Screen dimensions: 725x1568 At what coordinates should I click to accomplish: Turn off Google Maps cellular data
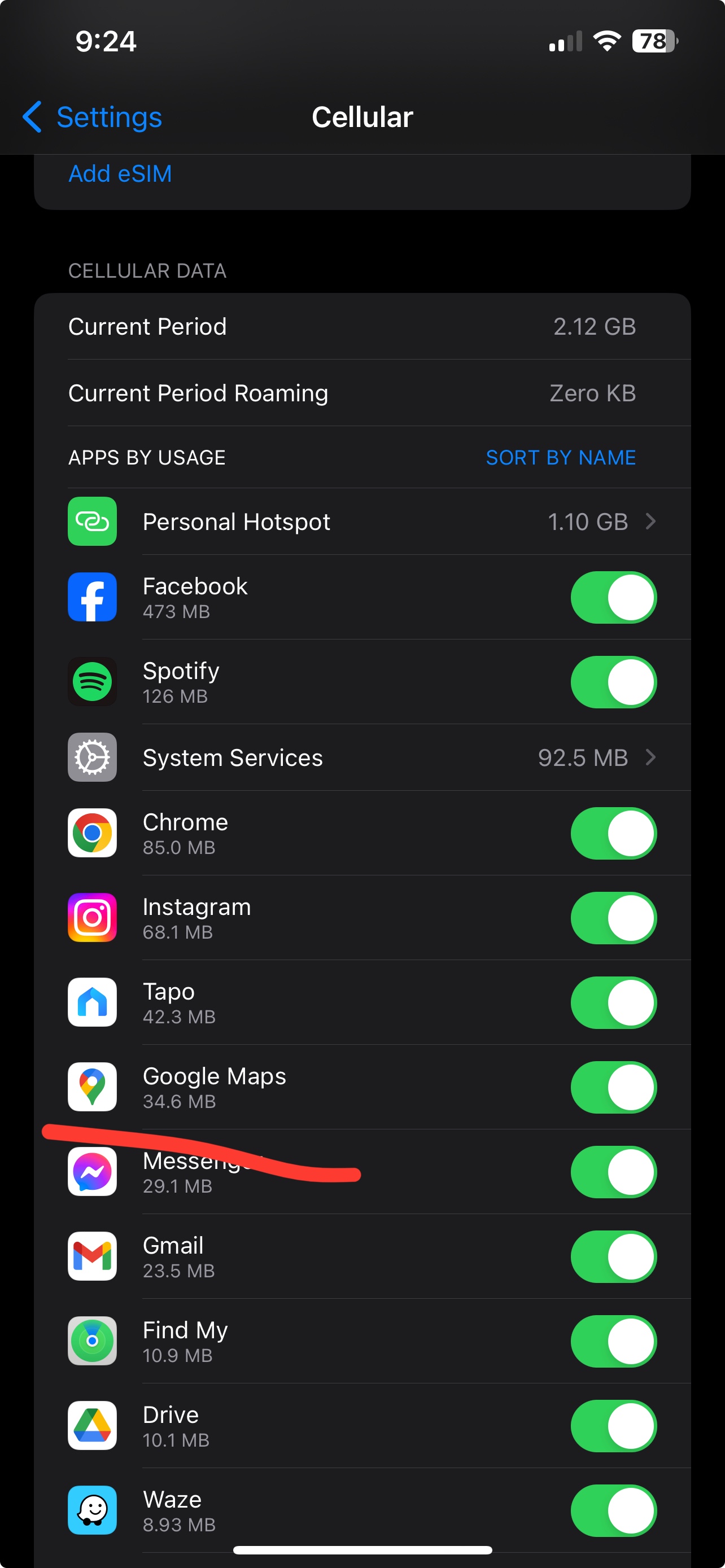pos(613,1087)
